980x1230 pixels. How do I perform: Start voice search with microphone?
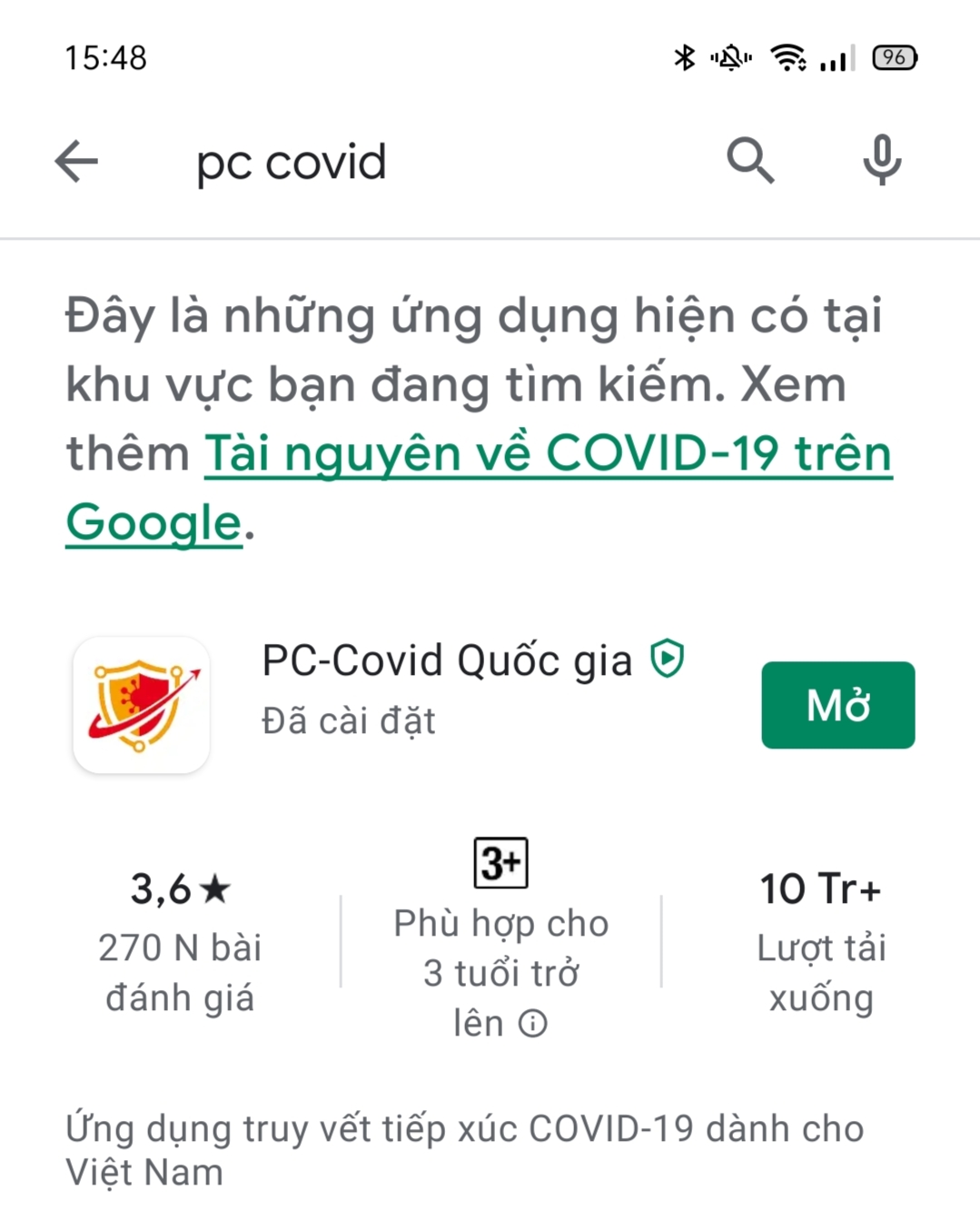pos(881,160)
